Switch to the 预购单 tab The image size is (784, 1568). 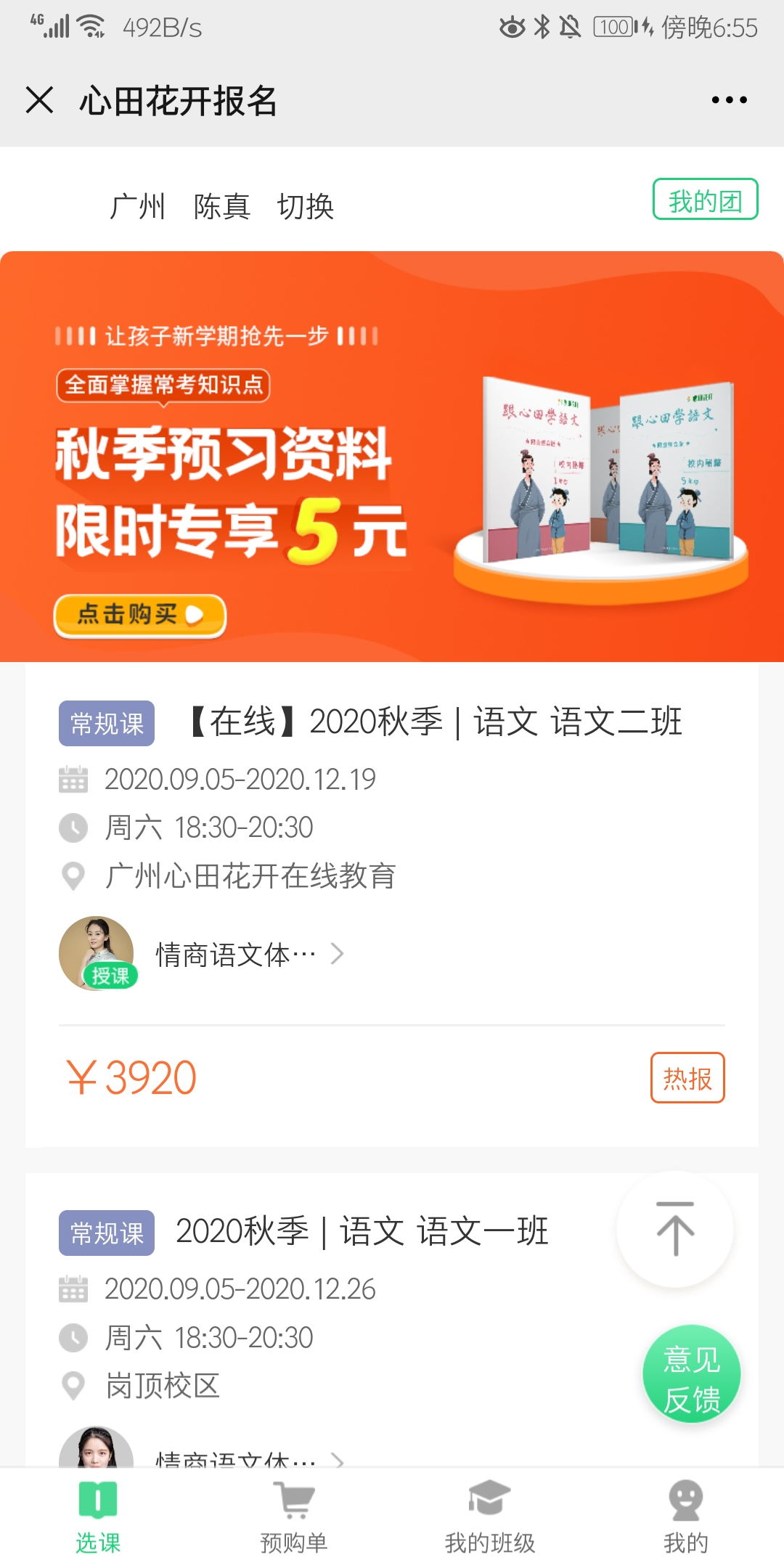pyautogui.click(x=294, y=1517)
